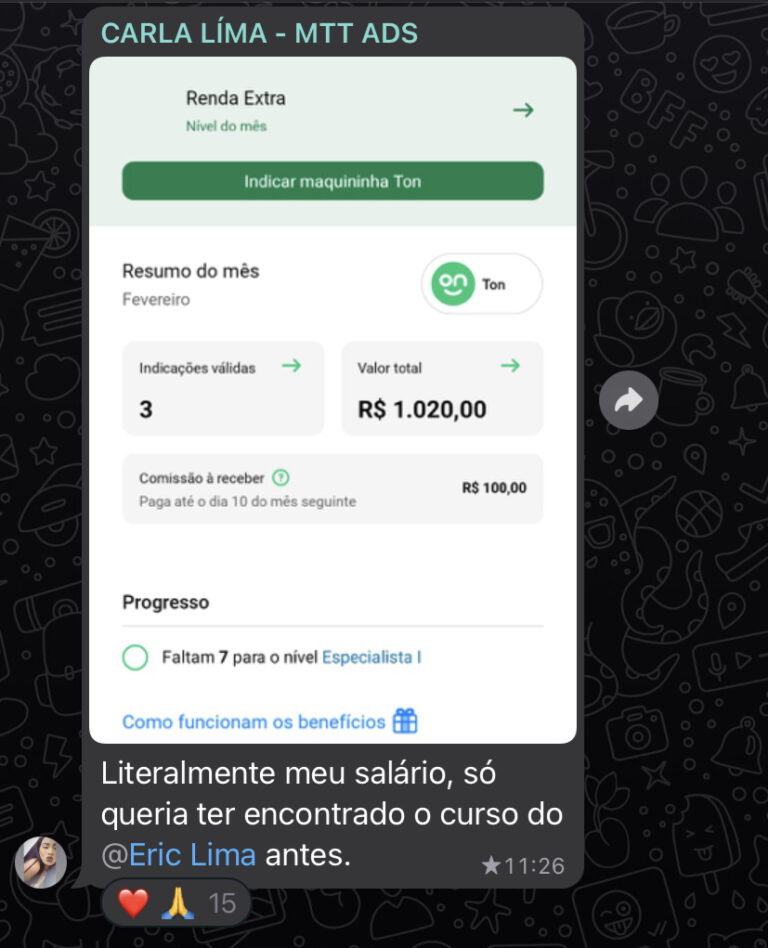
Task: Tap the sender name CARLA LÍMA - MTT ADS
Action: (259, 33)
